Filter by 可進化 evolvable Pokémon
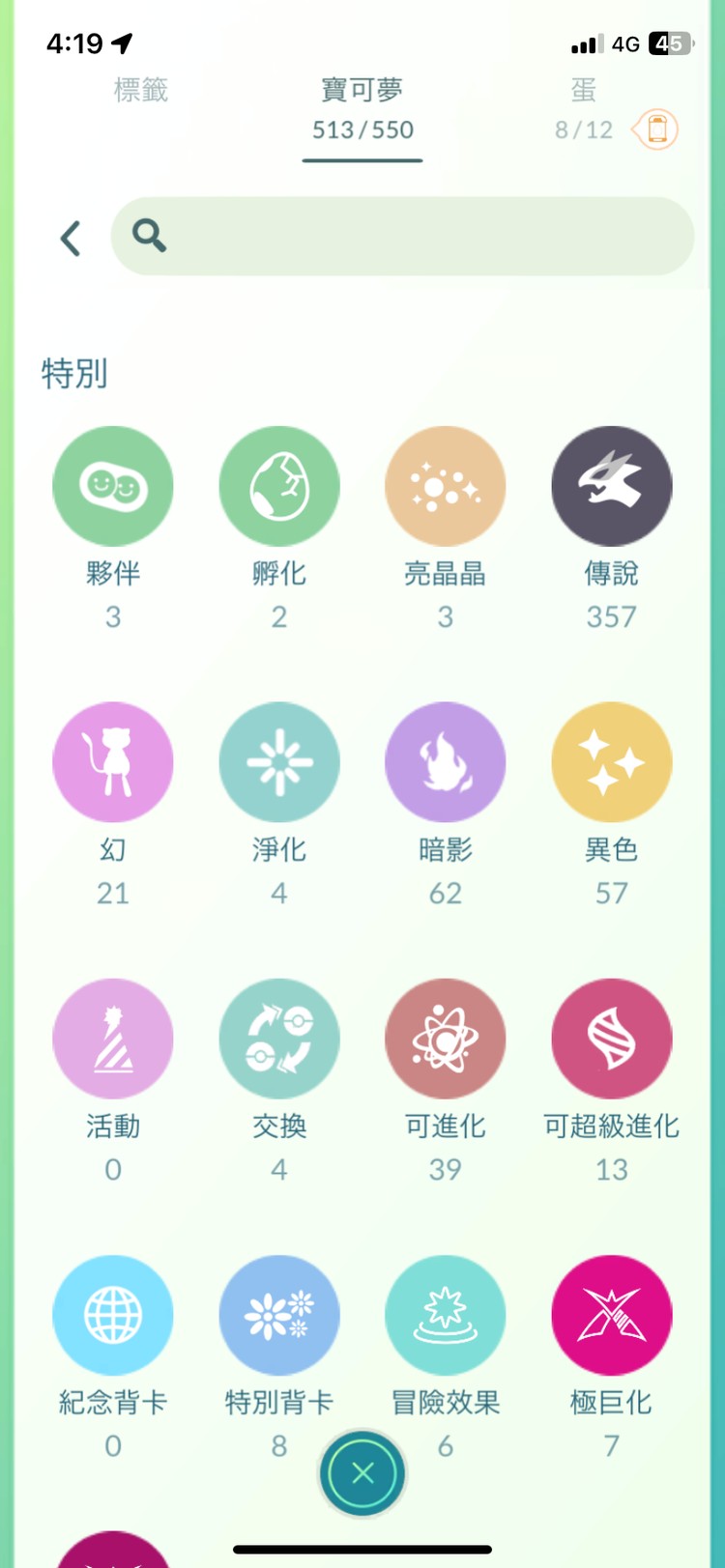Screen dimensions: 725x1568 tap(445, 1038)
